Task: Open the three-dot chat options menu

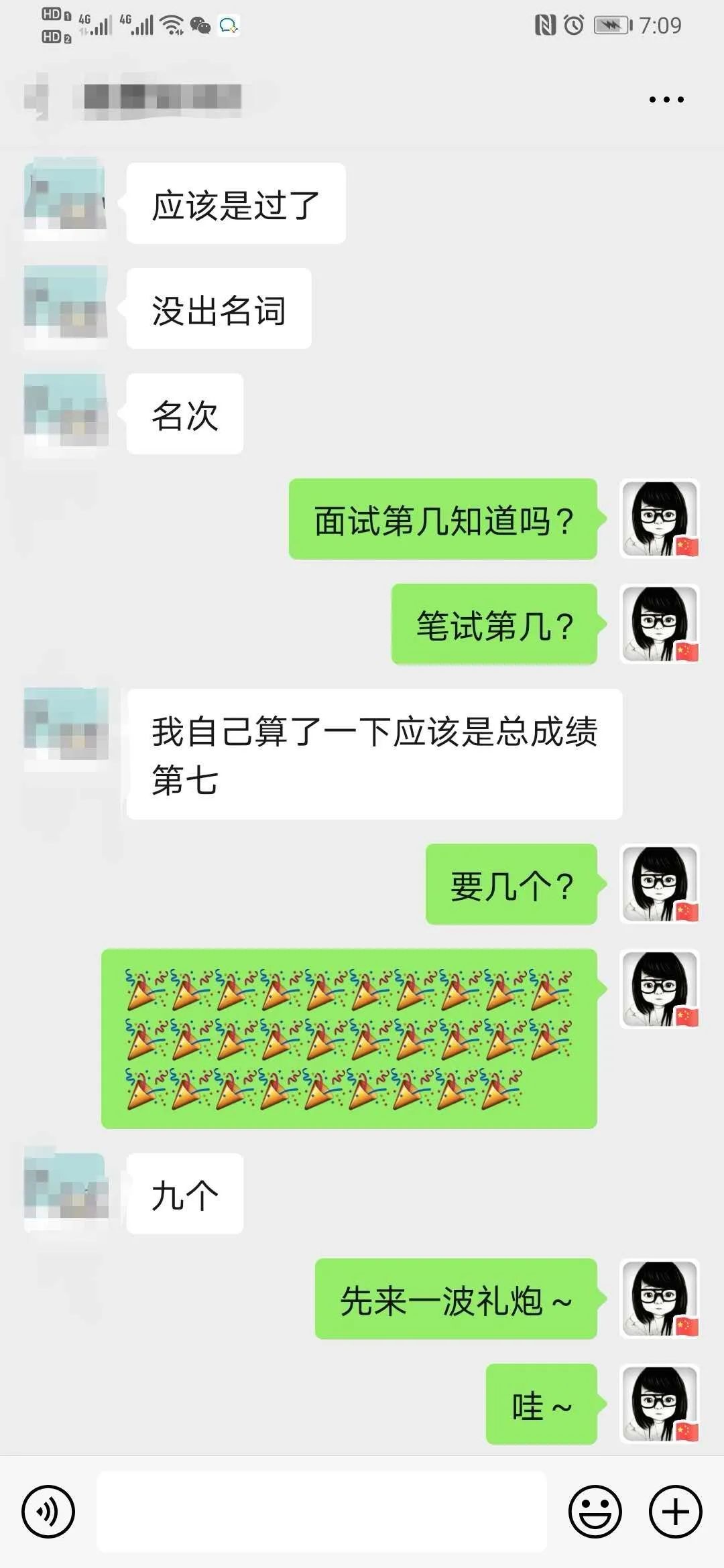Action: click(666, 100)
